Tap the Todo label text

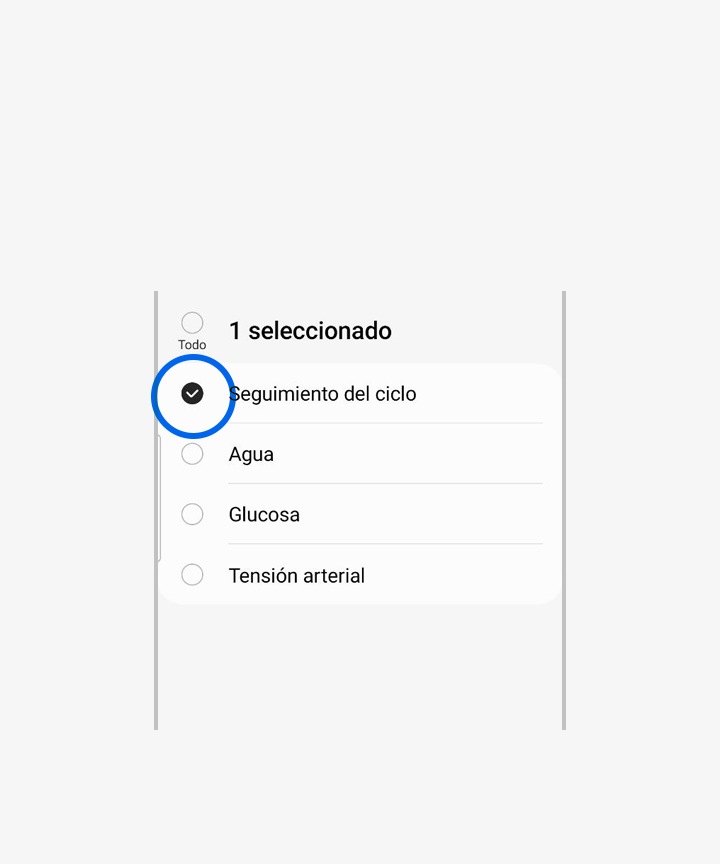click(x=192, y=345)
